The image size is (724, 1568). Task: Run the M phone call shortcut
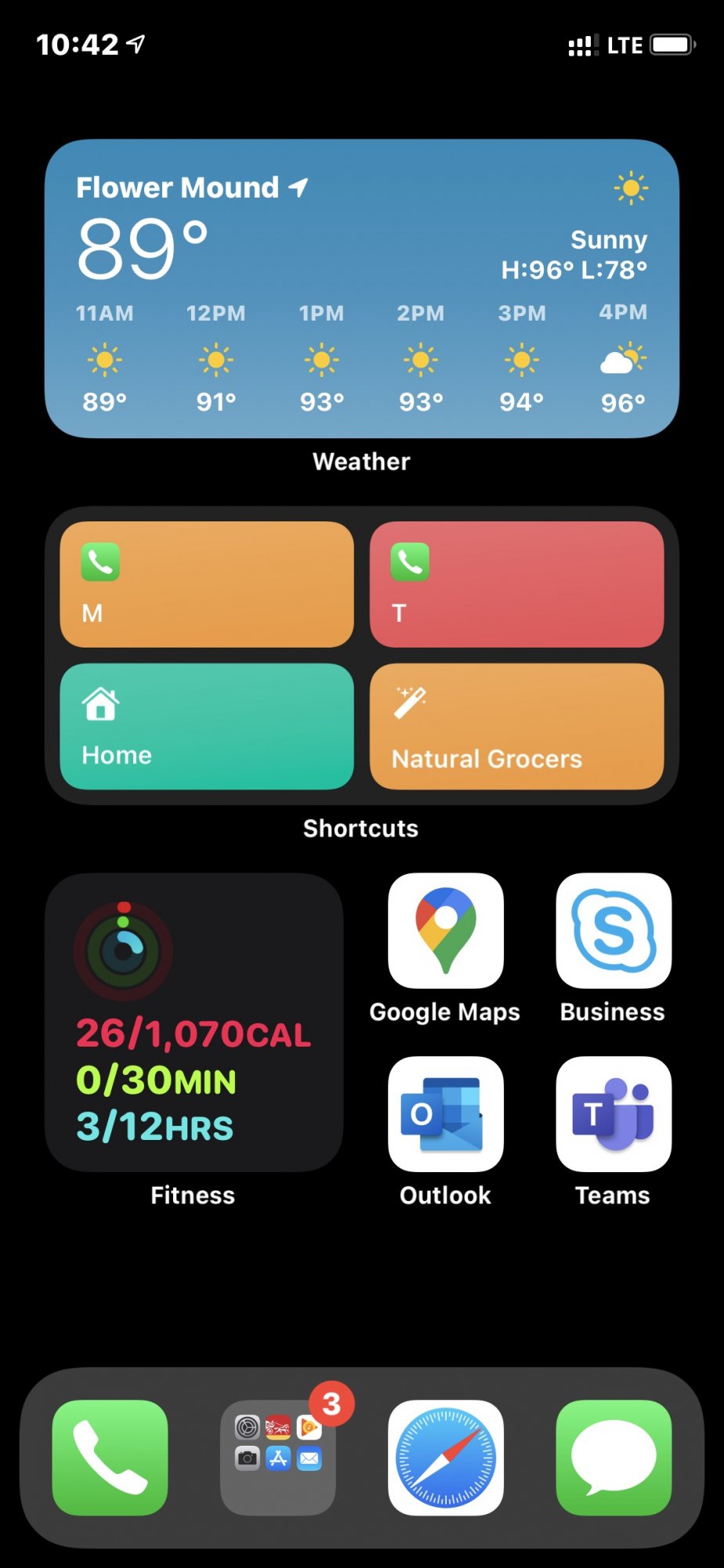coord(207,584)
